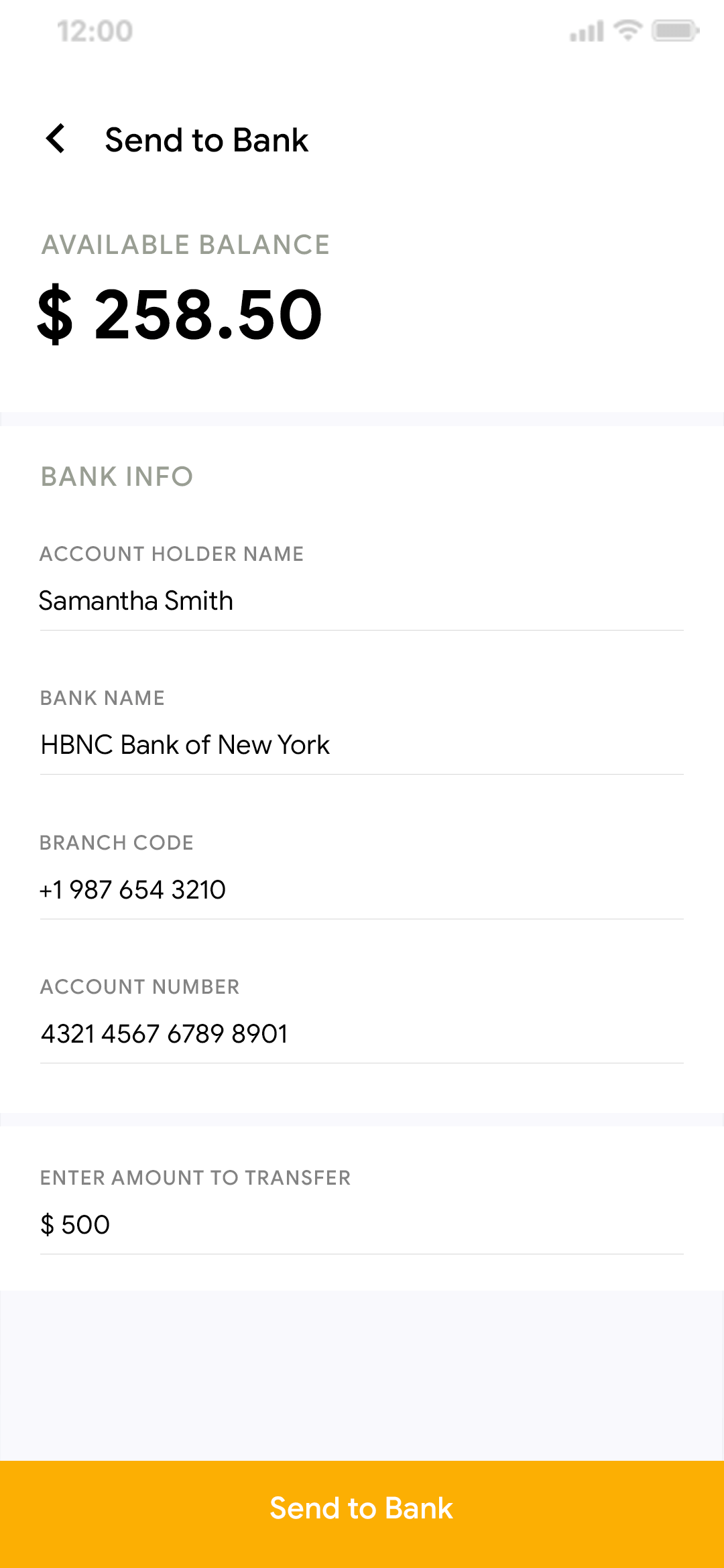Image resolution: width=724 pixels, height=1568 pixels.
Task: Tap the clock showing 12:00
Action: click(94, 30)
